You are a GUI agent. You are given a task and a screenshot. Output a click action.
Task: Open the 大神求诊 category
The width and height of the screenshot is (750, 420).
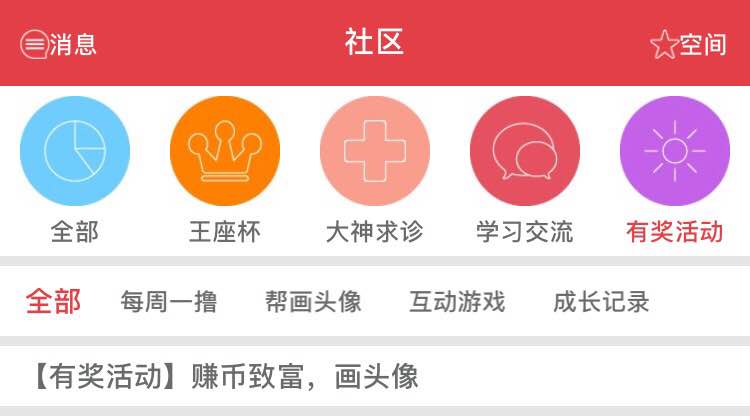(x=375, y=152)
